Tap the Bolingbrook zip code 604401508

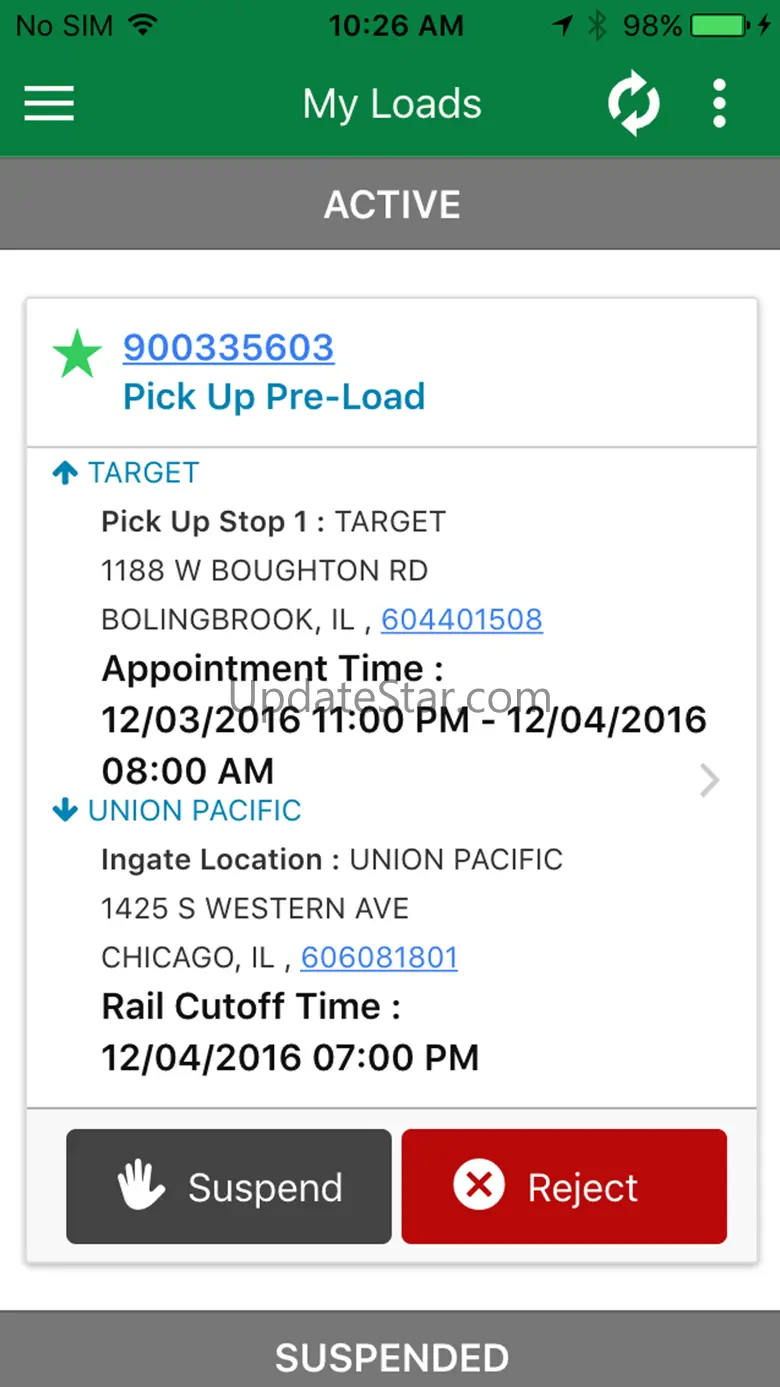(461, 620)
